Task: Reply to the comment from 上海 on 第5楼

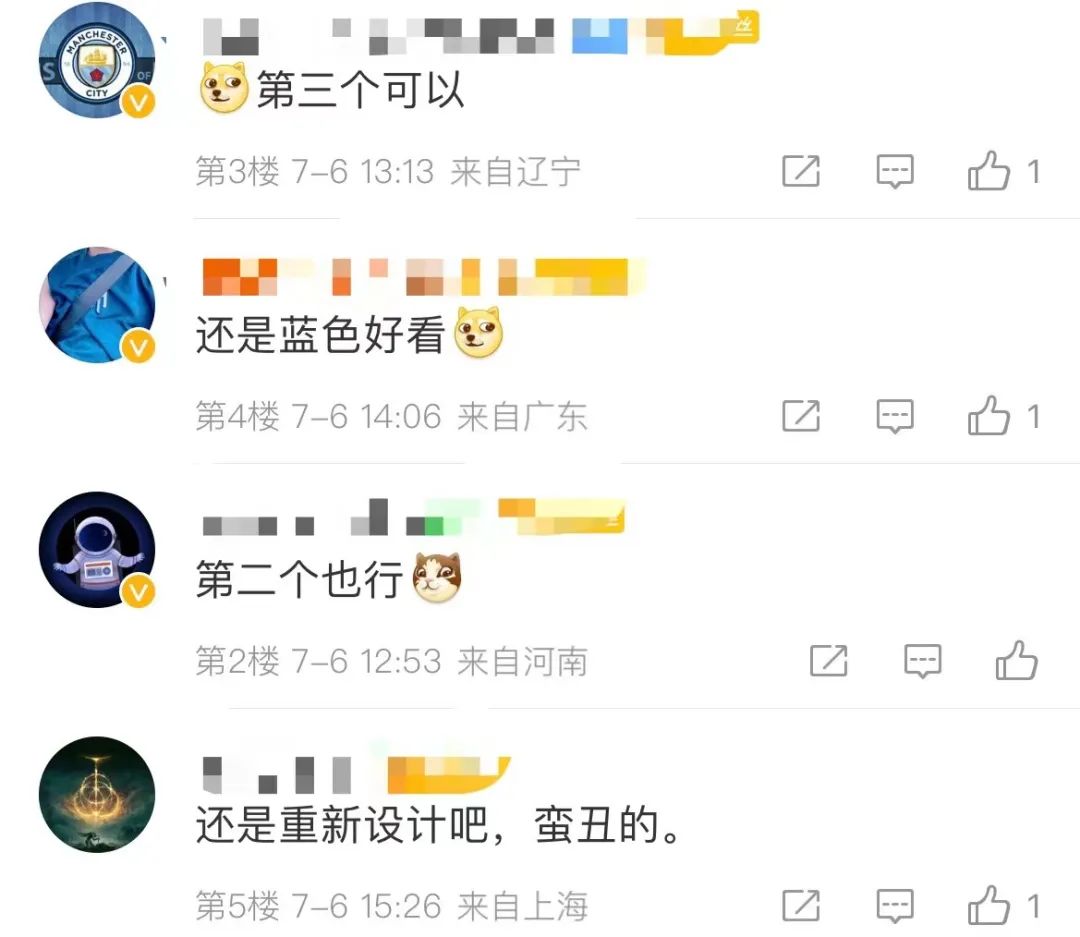Action: (895, 906)
